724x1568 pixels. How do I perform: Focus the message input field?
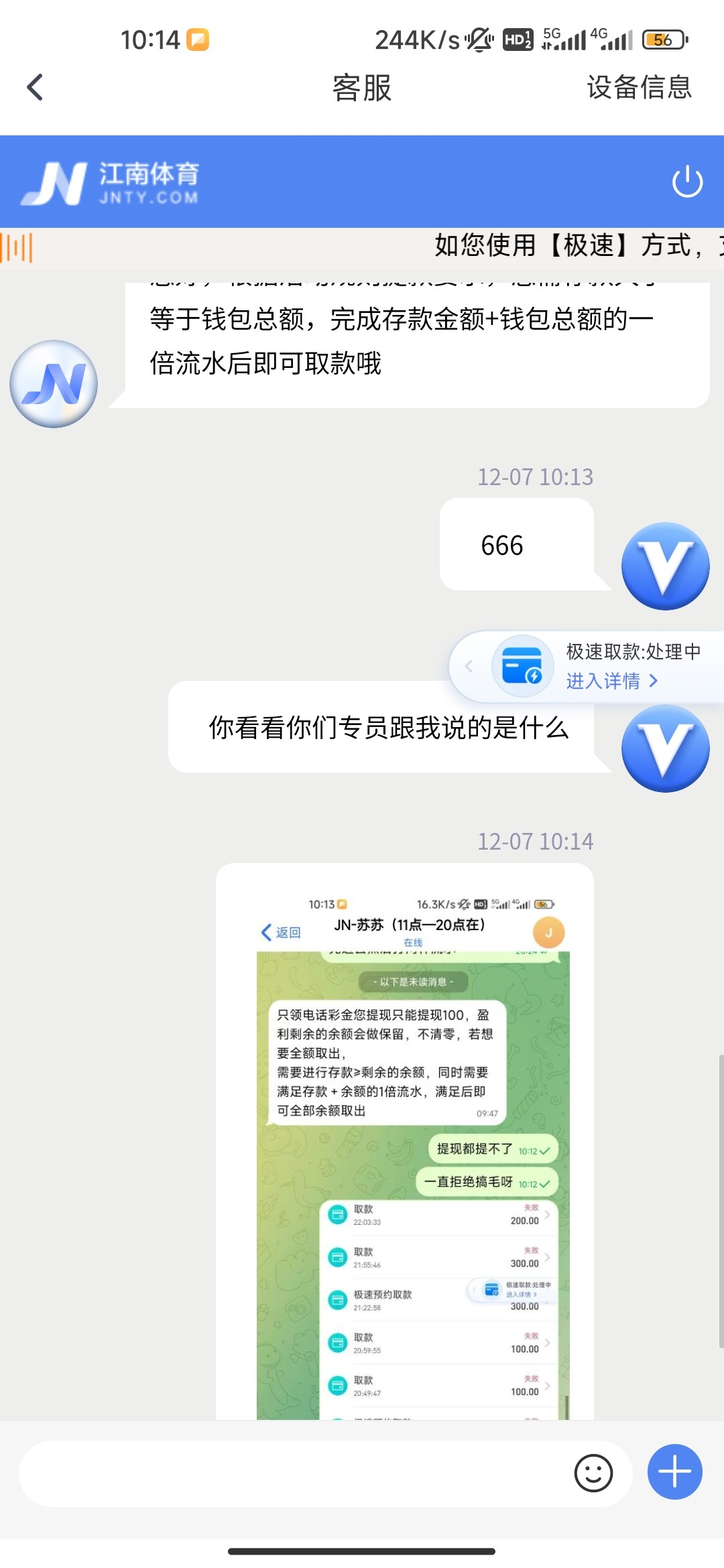(288, 1474)
